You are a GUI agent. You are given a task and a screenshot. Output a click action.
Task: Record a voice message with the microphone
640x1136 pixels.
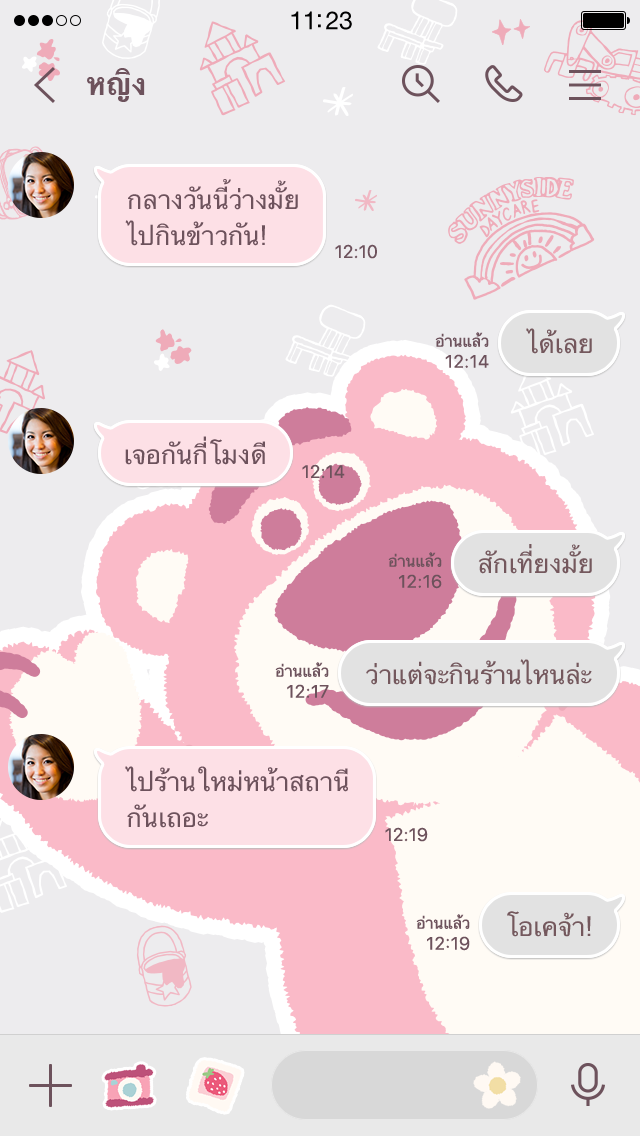click(x=588, y=1085)
